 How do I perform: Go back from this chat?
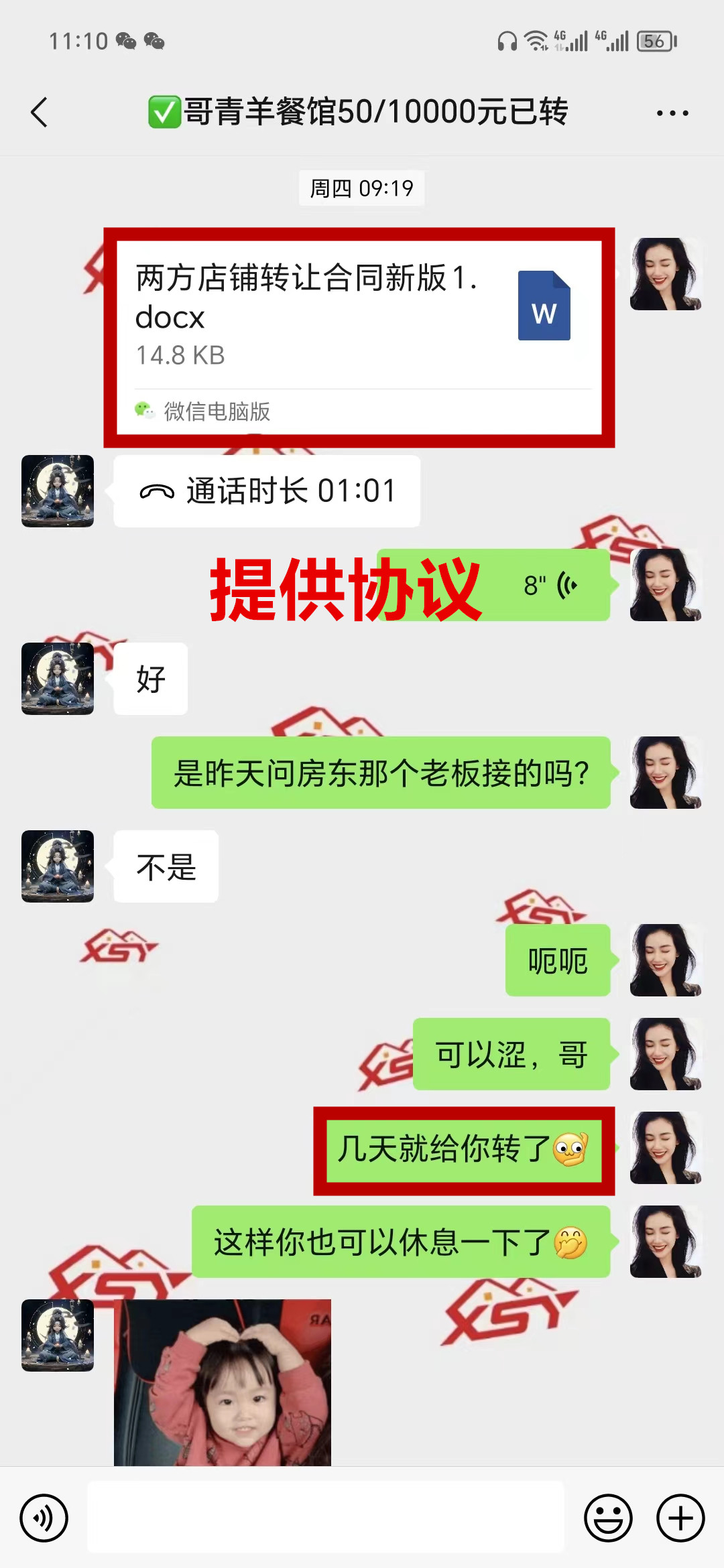(40, 112)
